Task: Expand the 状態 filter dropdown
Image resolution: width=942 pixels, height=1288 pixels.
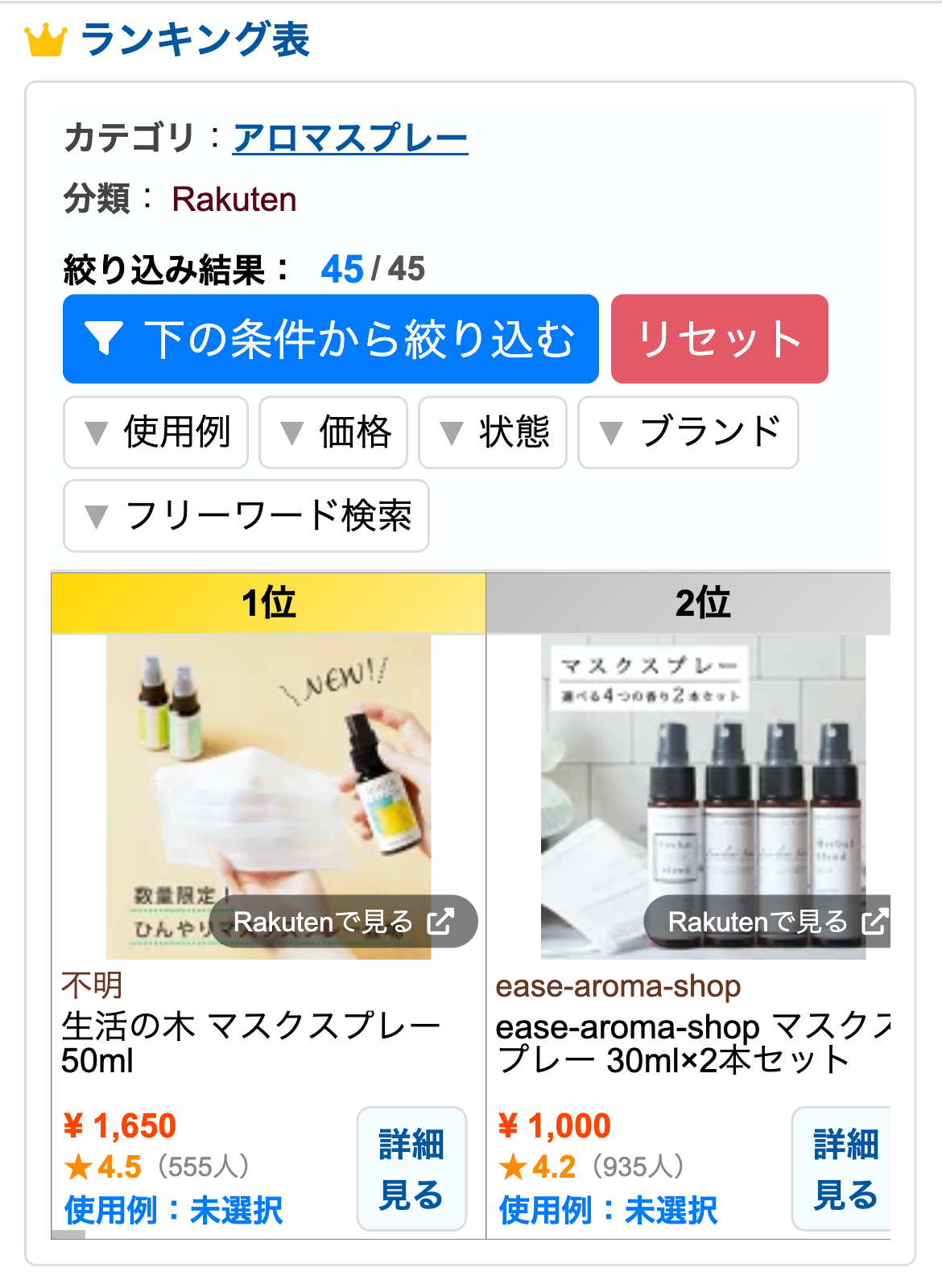Action: click(493, 432)
